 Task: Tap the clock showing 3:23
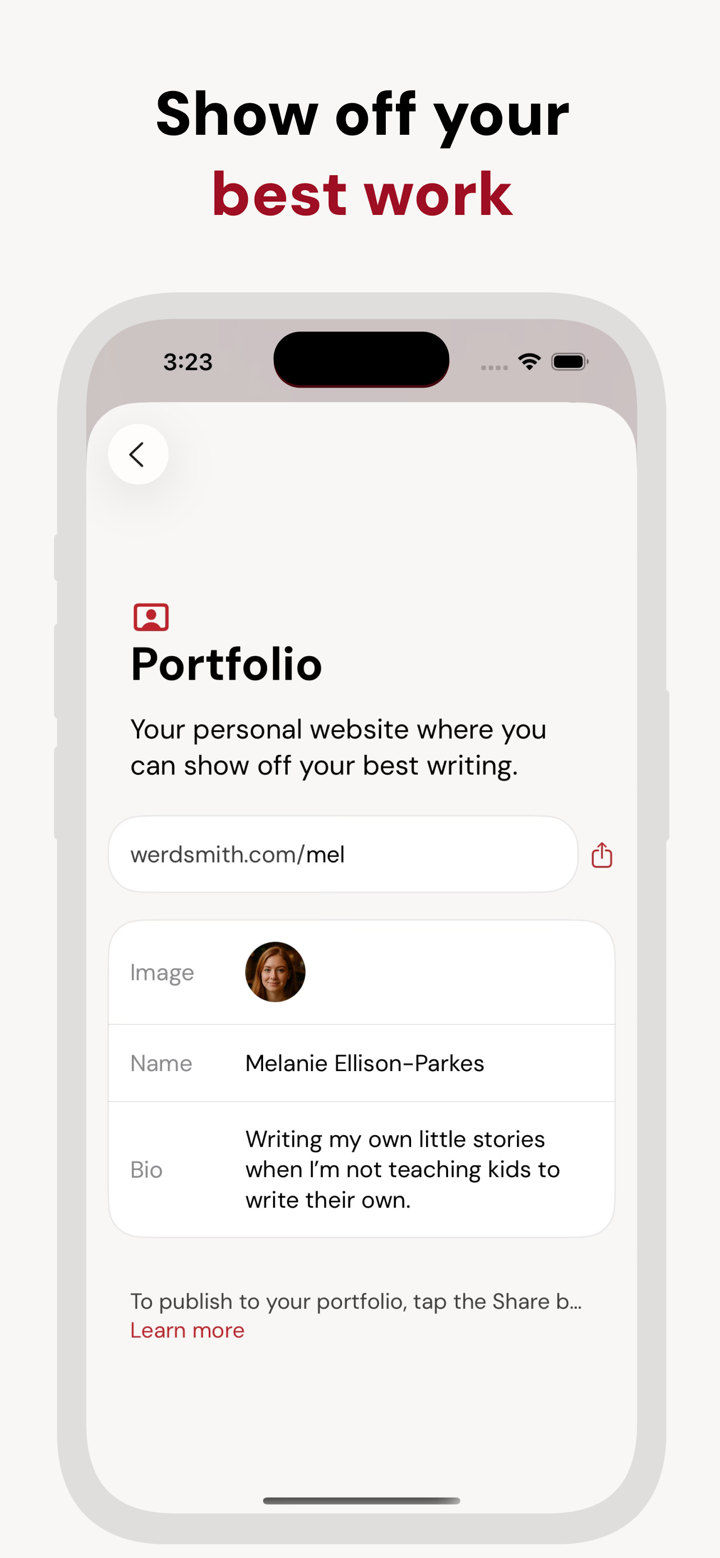pos(188,363)
